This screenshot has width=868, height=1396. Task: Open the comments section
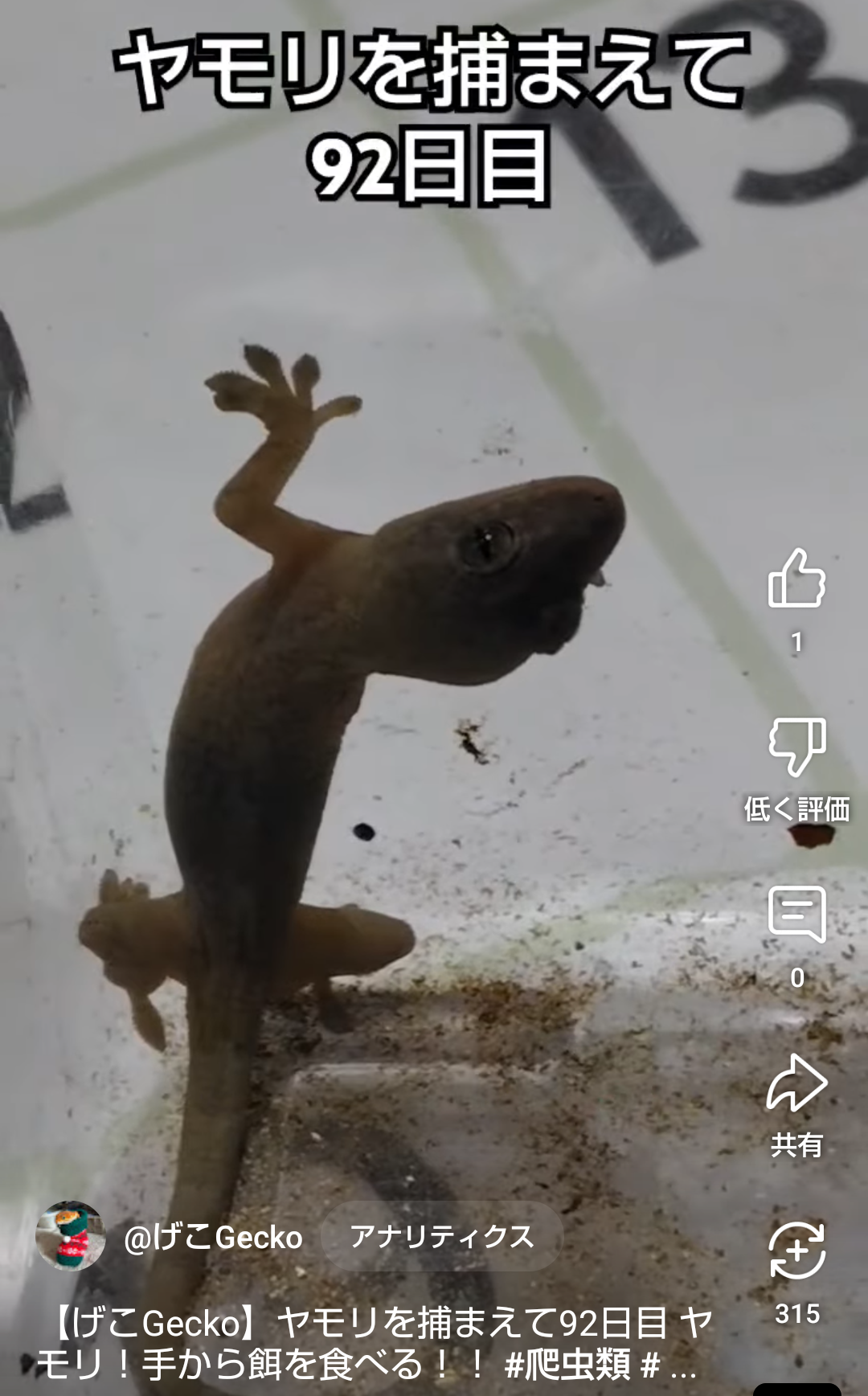coord(796,915)
